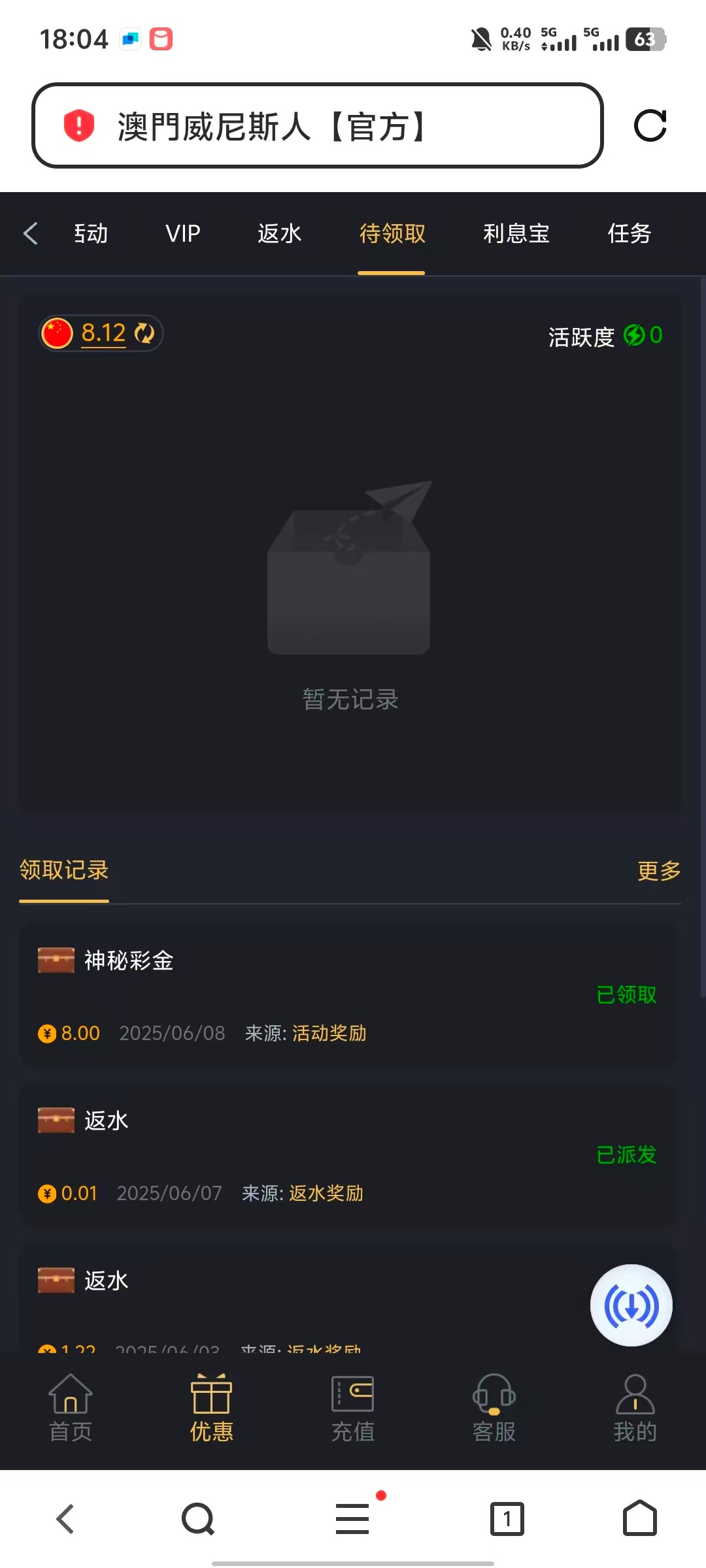Viewport: 706px width, 1568px height.
Task: Open the 利息宝 tab
Action: pyautogui.click(x=516, y=233)
